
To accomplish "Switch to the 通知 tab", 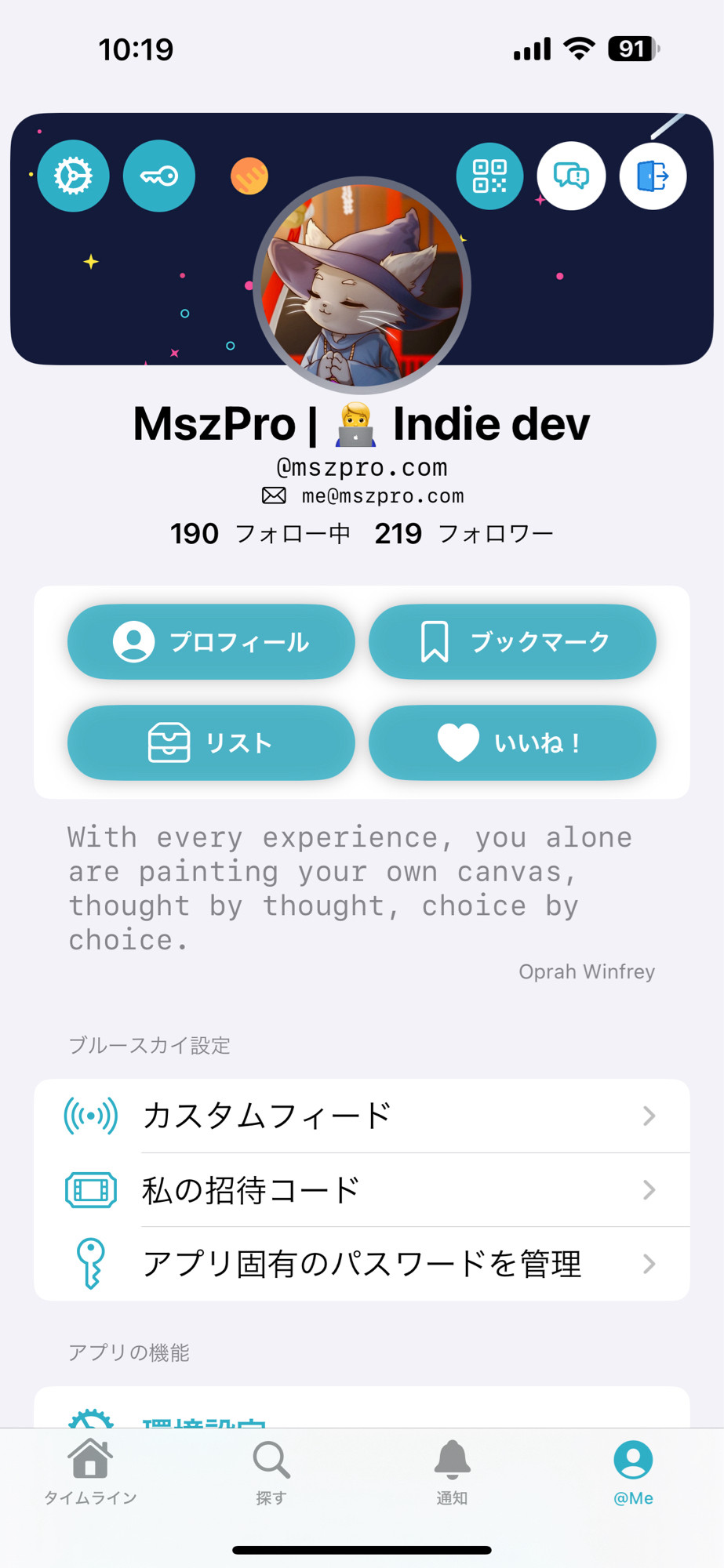I will click(452, 1472).
